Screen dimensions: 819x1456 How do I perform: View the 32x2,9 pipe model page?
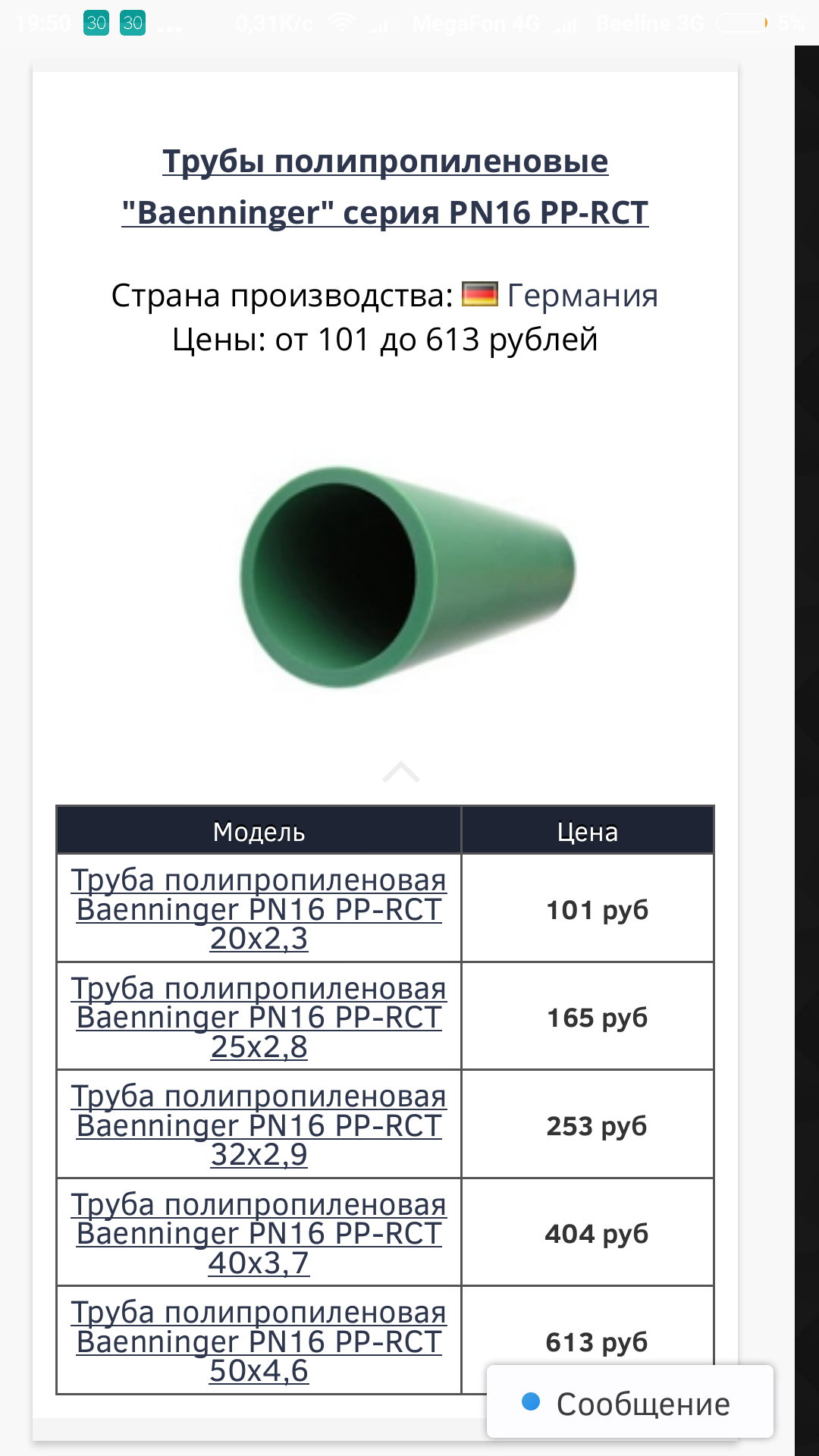tap(259, 1125)
